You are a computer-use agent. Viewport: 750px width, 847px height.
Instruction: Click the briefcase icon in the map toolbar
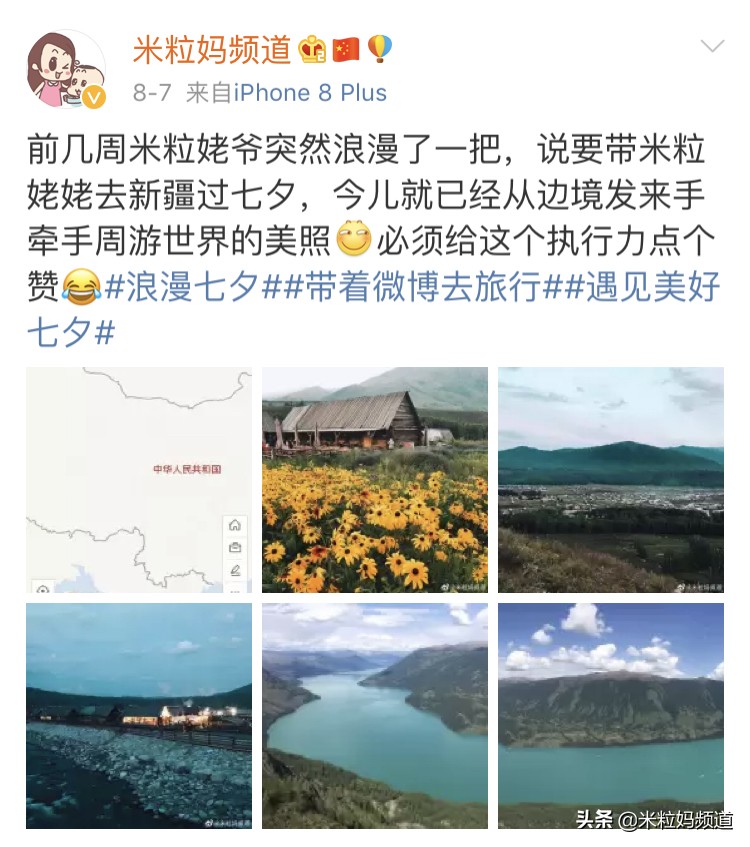click(235, 548)
